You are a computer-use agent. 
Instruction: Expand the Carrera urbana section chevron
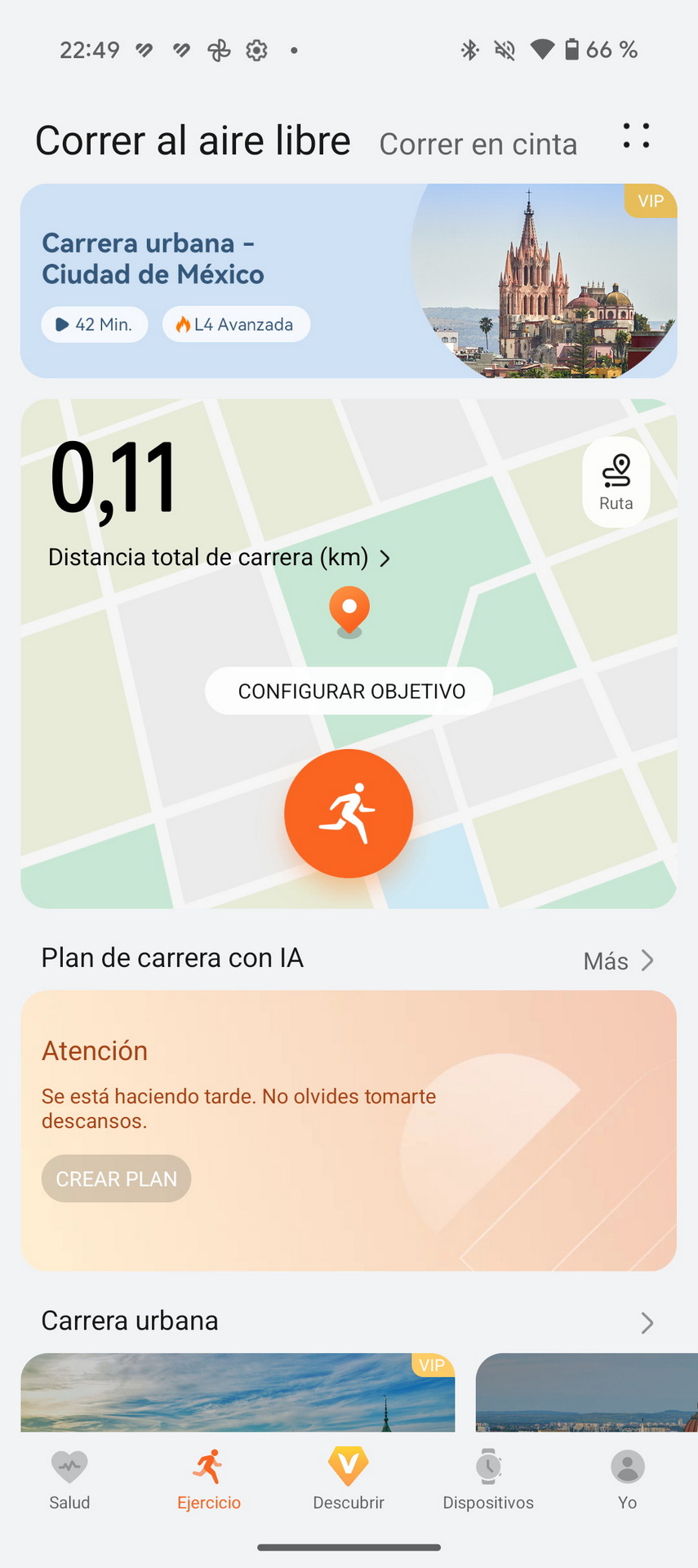pyautogui.click(x=647, y=1323)
